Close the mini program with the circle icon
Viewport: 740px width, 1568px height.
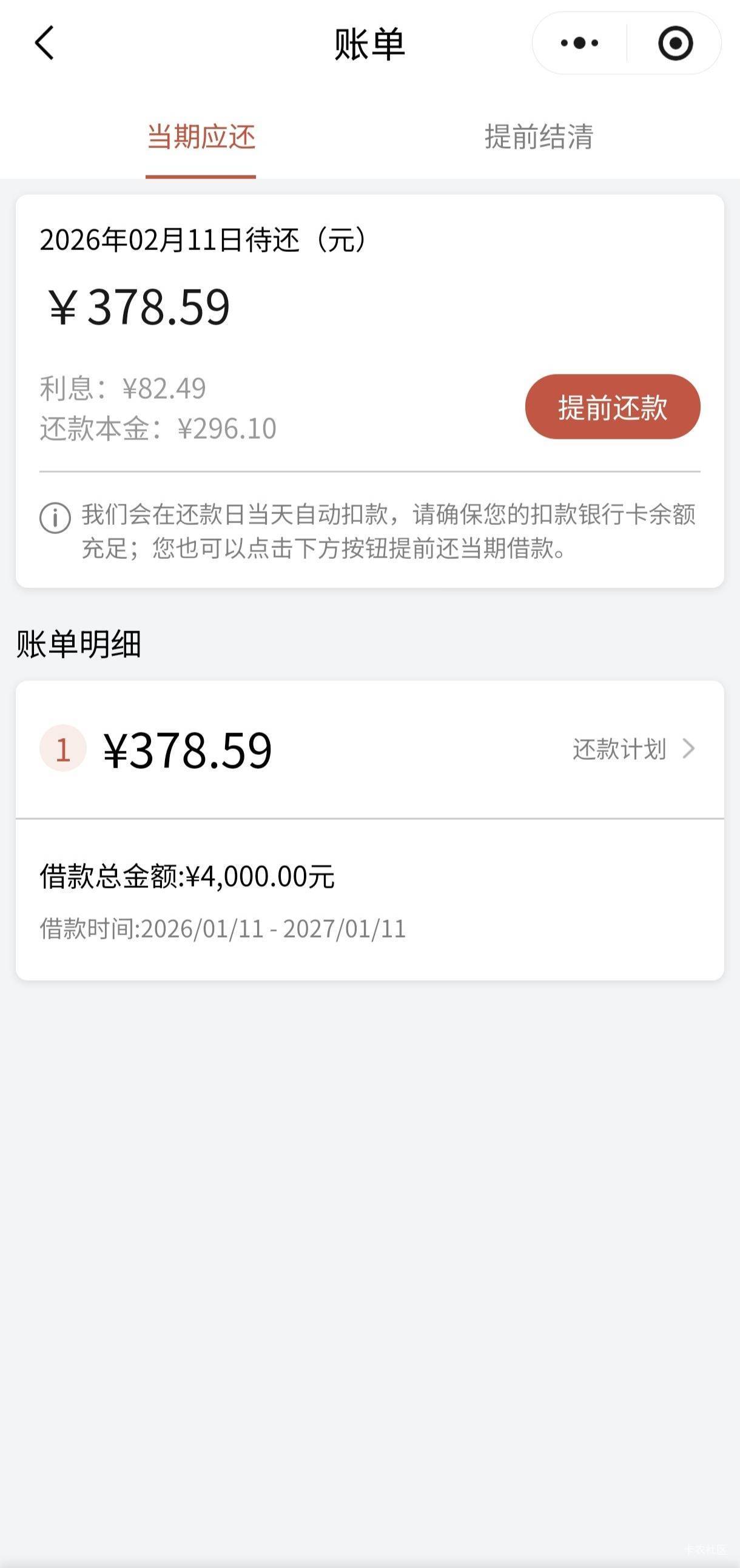[675, 43]
